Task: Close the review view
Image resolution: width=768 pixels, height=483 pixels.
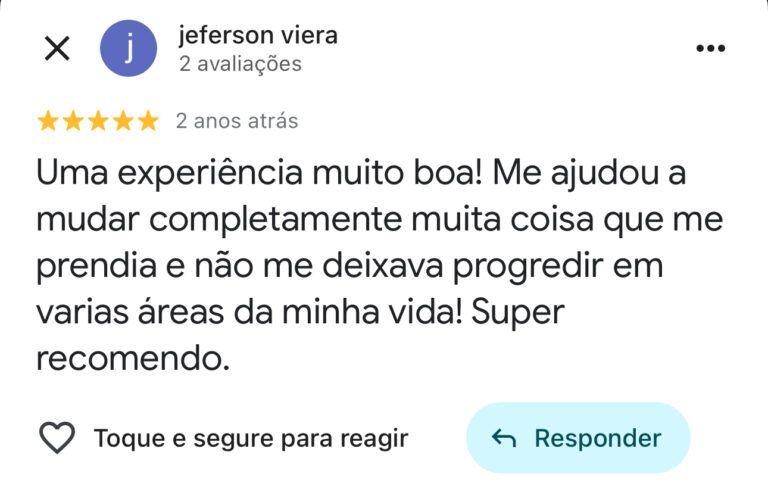Action: pos(58,48)
